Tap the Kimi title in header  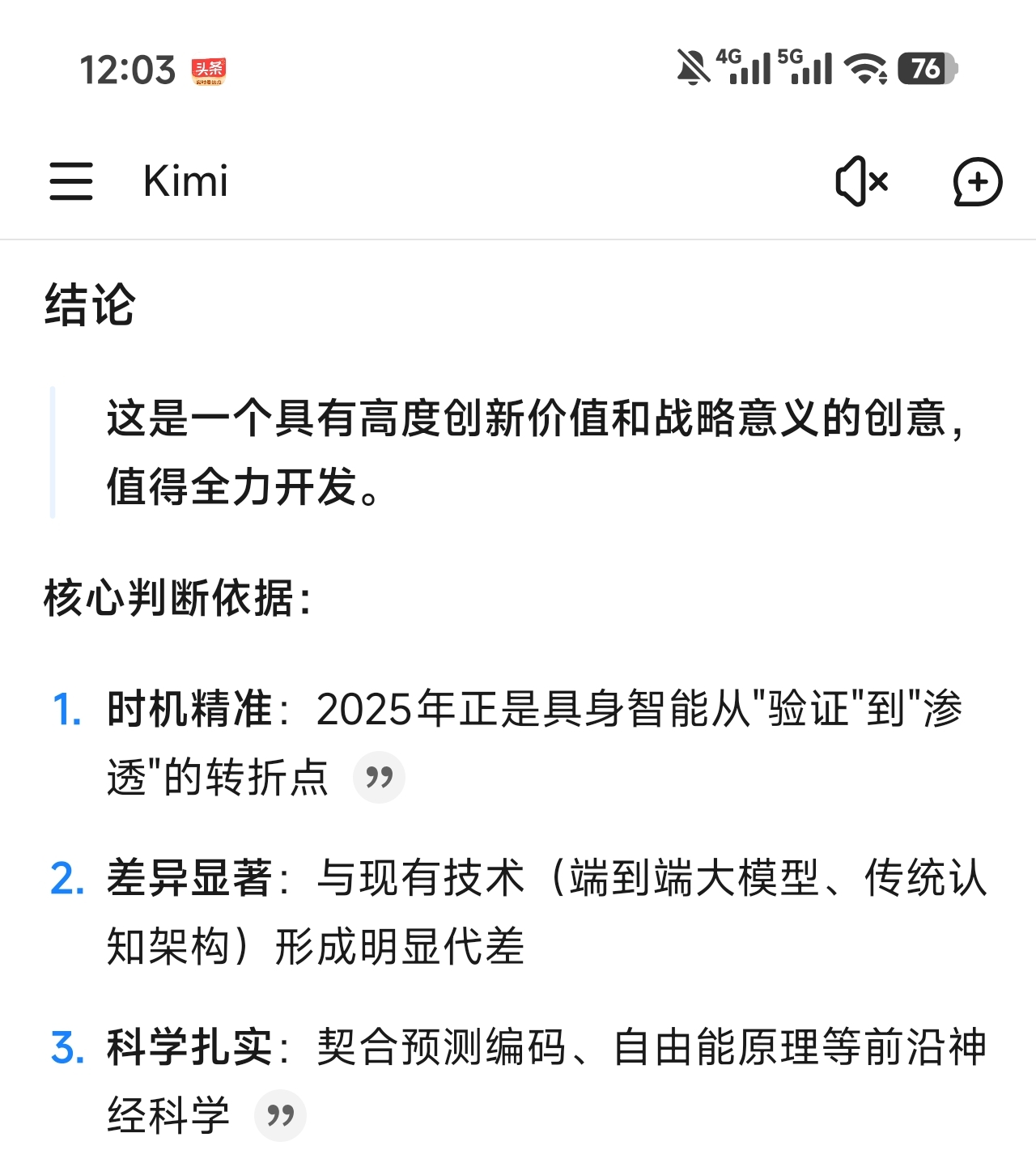coord(185,181)
